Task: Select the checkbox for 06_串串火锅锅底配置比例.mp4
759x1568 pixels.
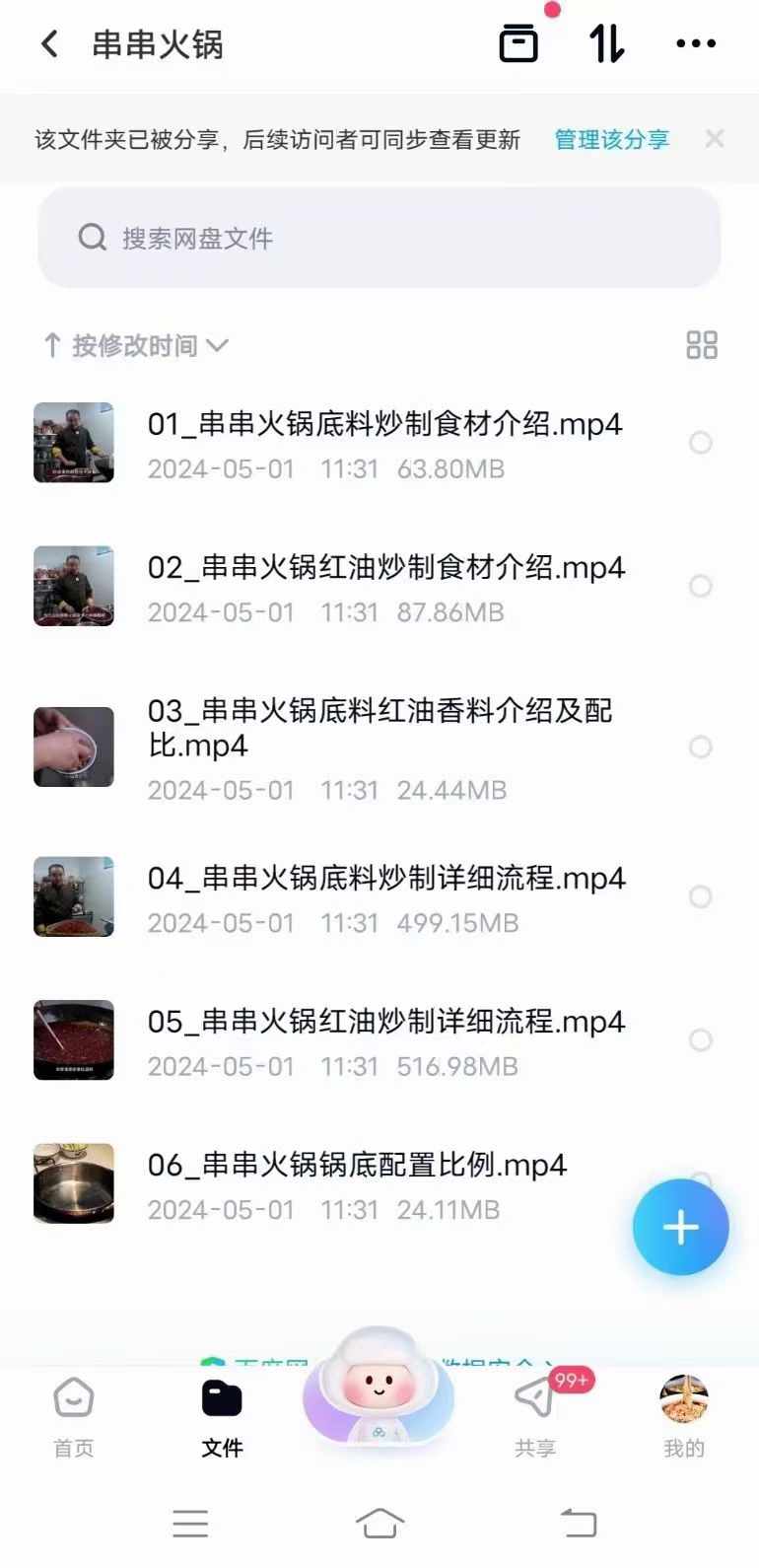Action: click(700, 1183)
